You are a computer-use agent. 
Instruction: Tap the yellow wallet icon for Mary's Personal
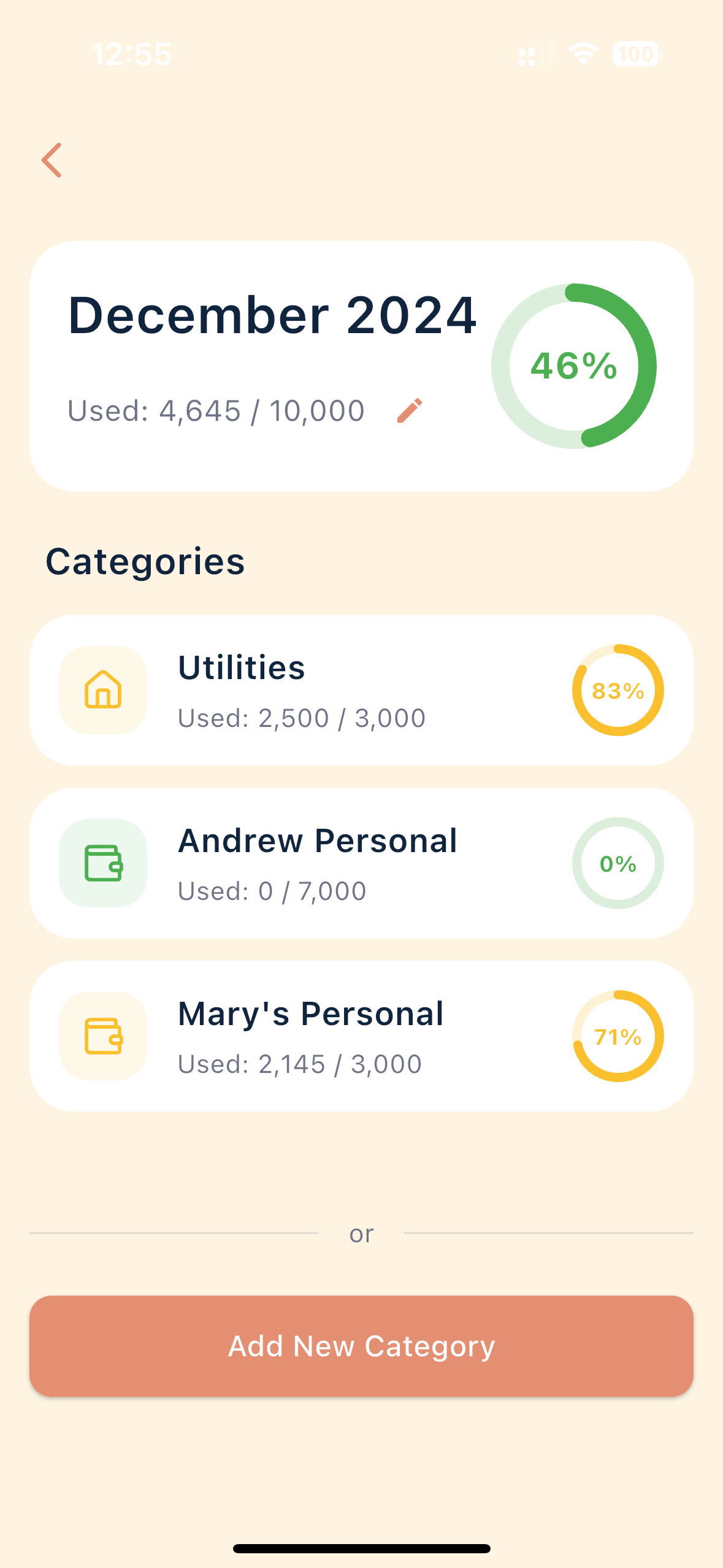click(102, 1037)
